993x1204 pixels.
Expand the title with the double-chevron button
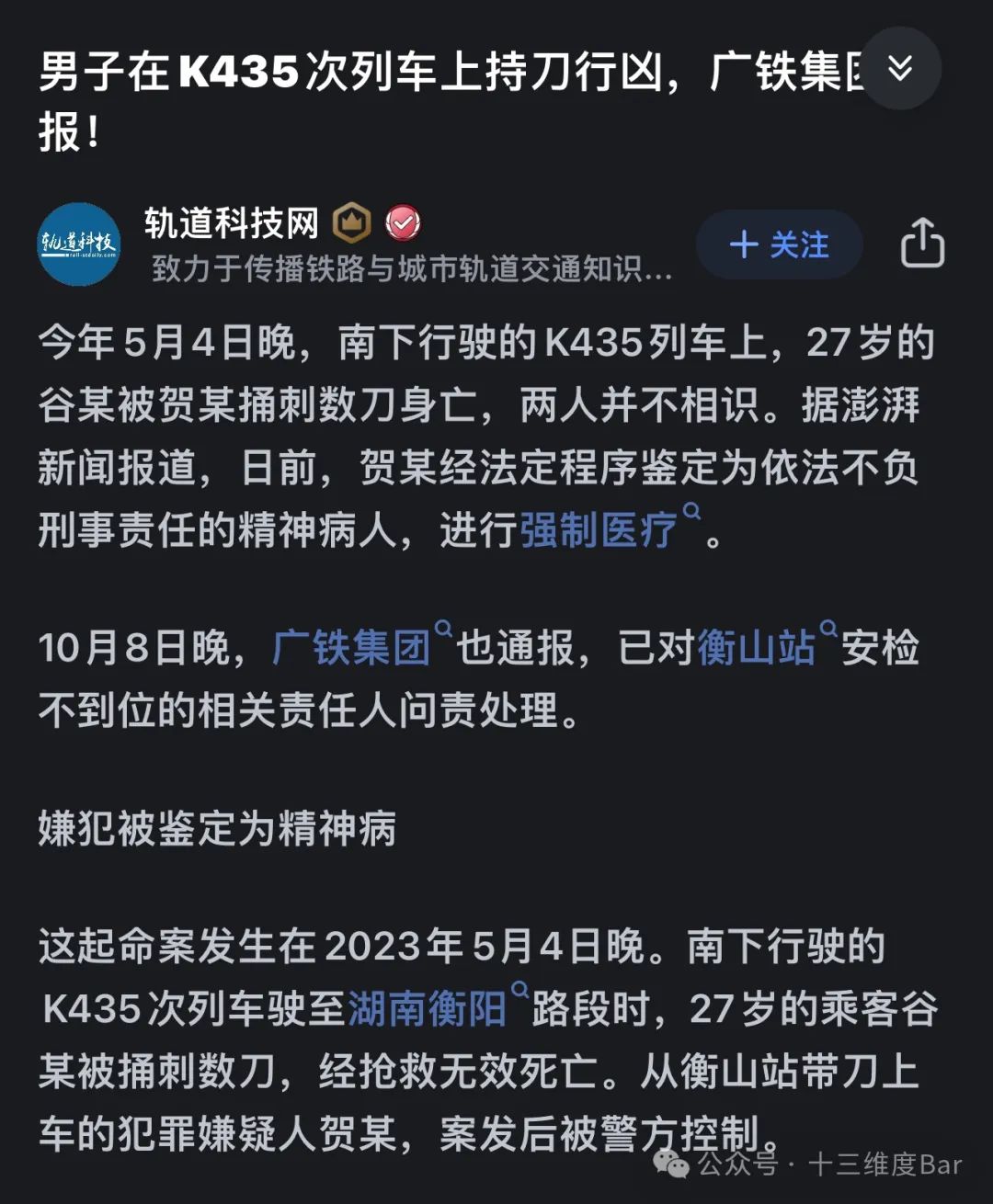pos(900,68)
